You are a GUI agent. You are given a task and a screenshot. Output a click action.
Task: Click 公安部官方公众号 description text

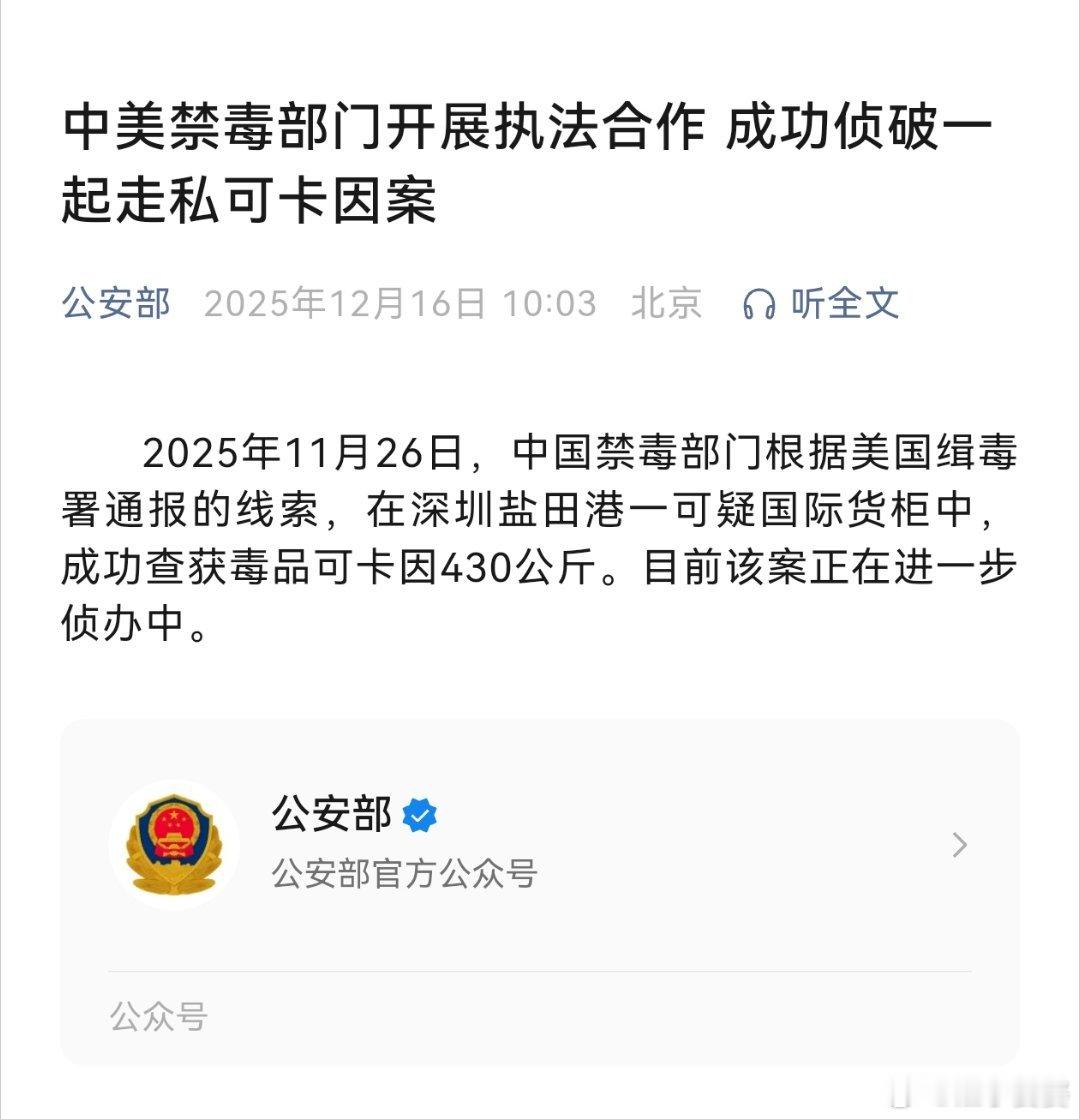[x=404, y=873]
